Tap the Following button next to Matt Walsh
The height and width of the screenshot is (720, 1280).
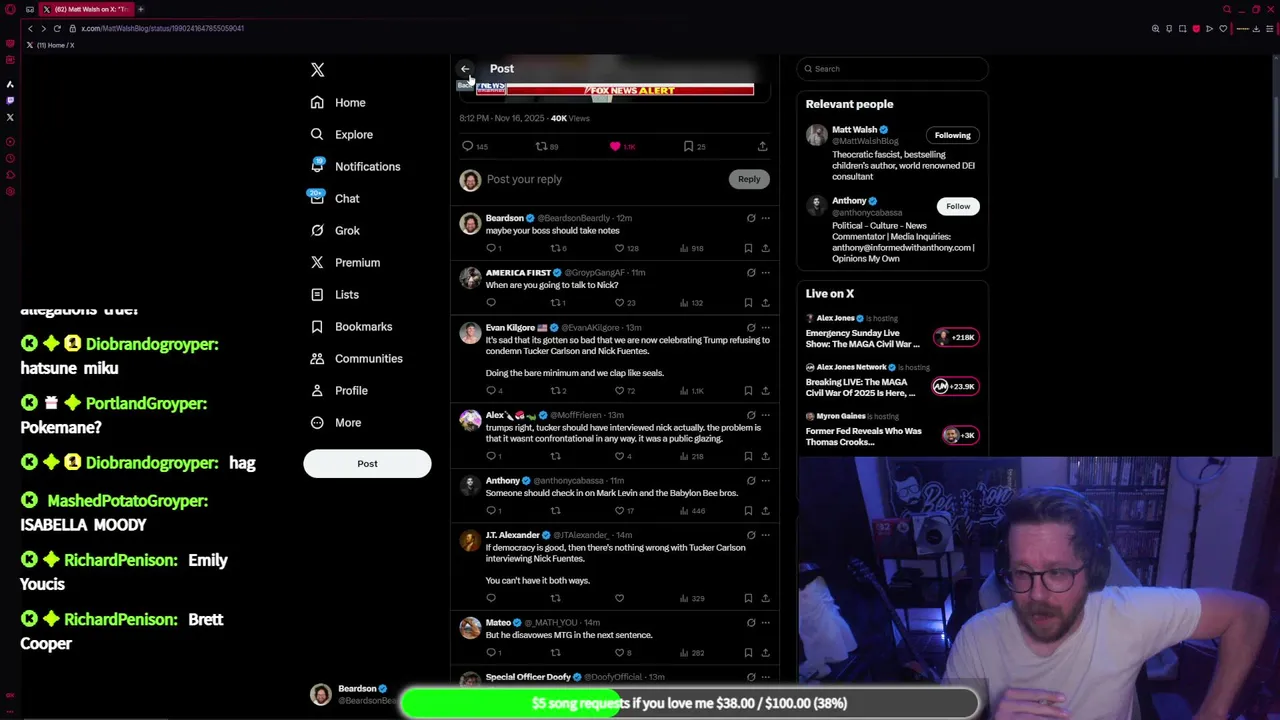pyautogui.click(x=952, y=135)
